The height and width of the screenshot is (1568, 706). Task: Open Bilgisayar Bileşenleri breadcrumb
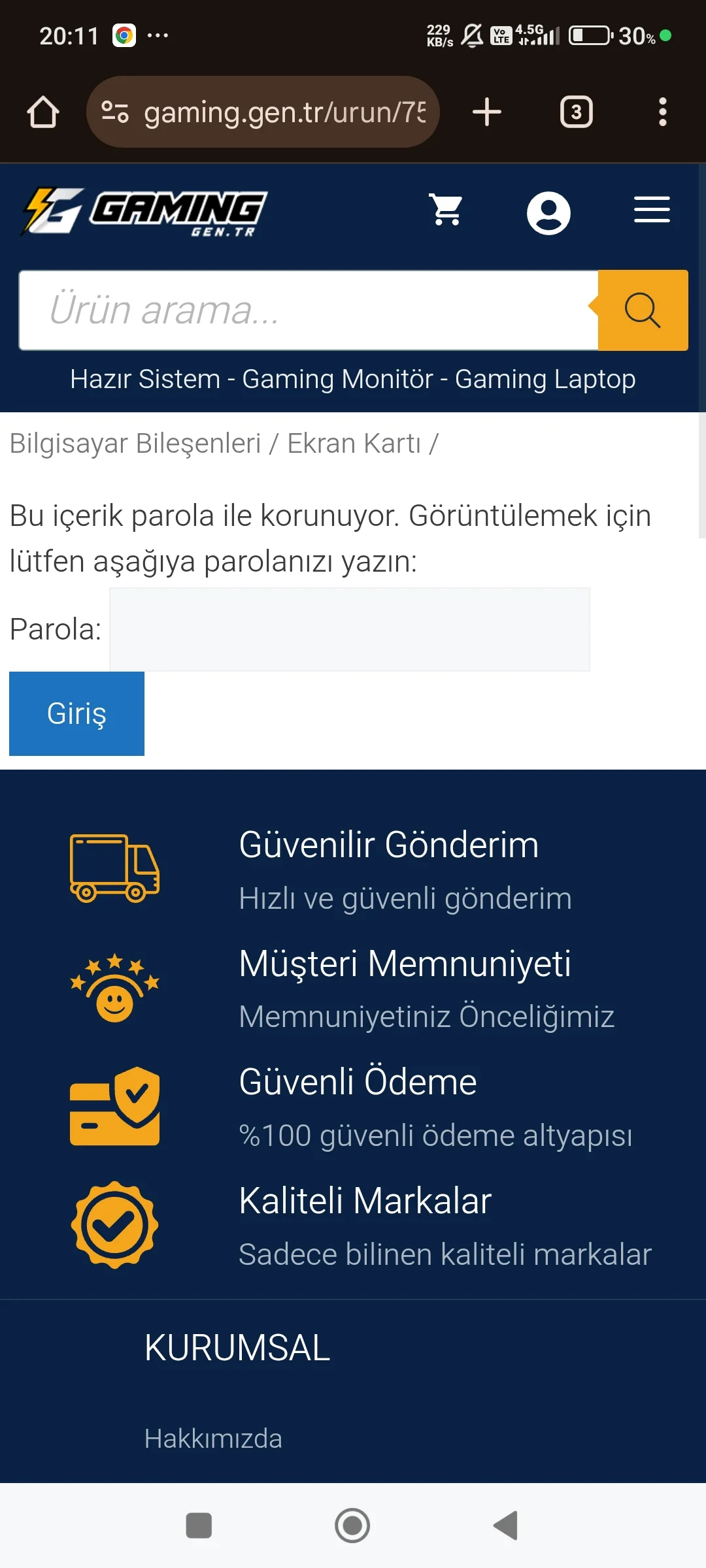[x=135, y=444]
